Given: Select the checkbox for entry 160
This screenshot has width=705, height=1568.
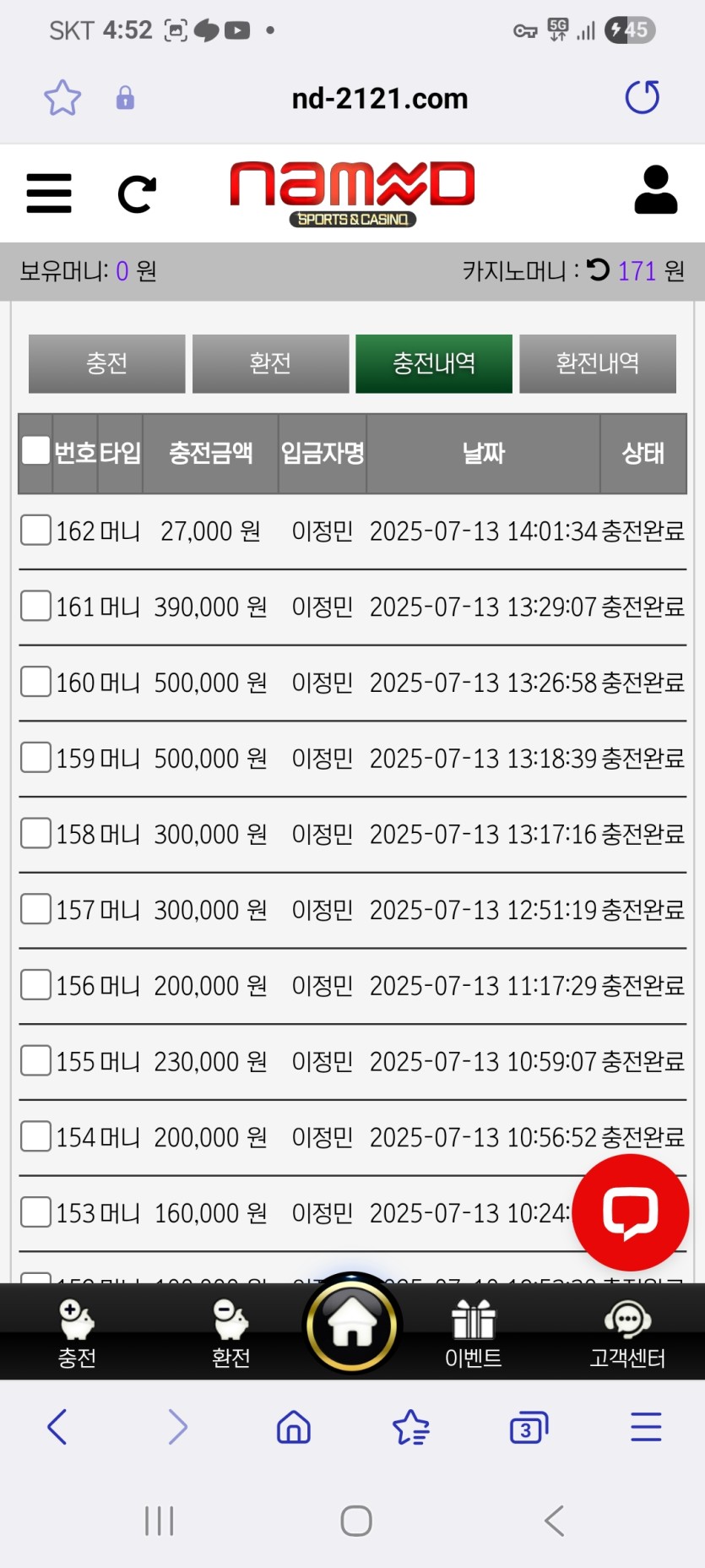Looking at the screenshot, I should pos(35,682).
